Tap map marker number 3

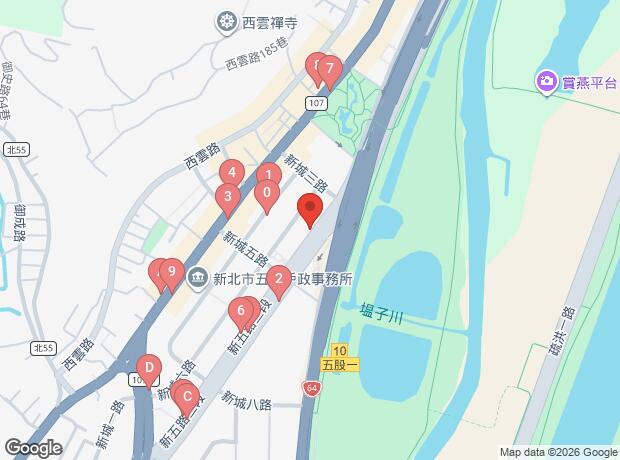point(228,200)
